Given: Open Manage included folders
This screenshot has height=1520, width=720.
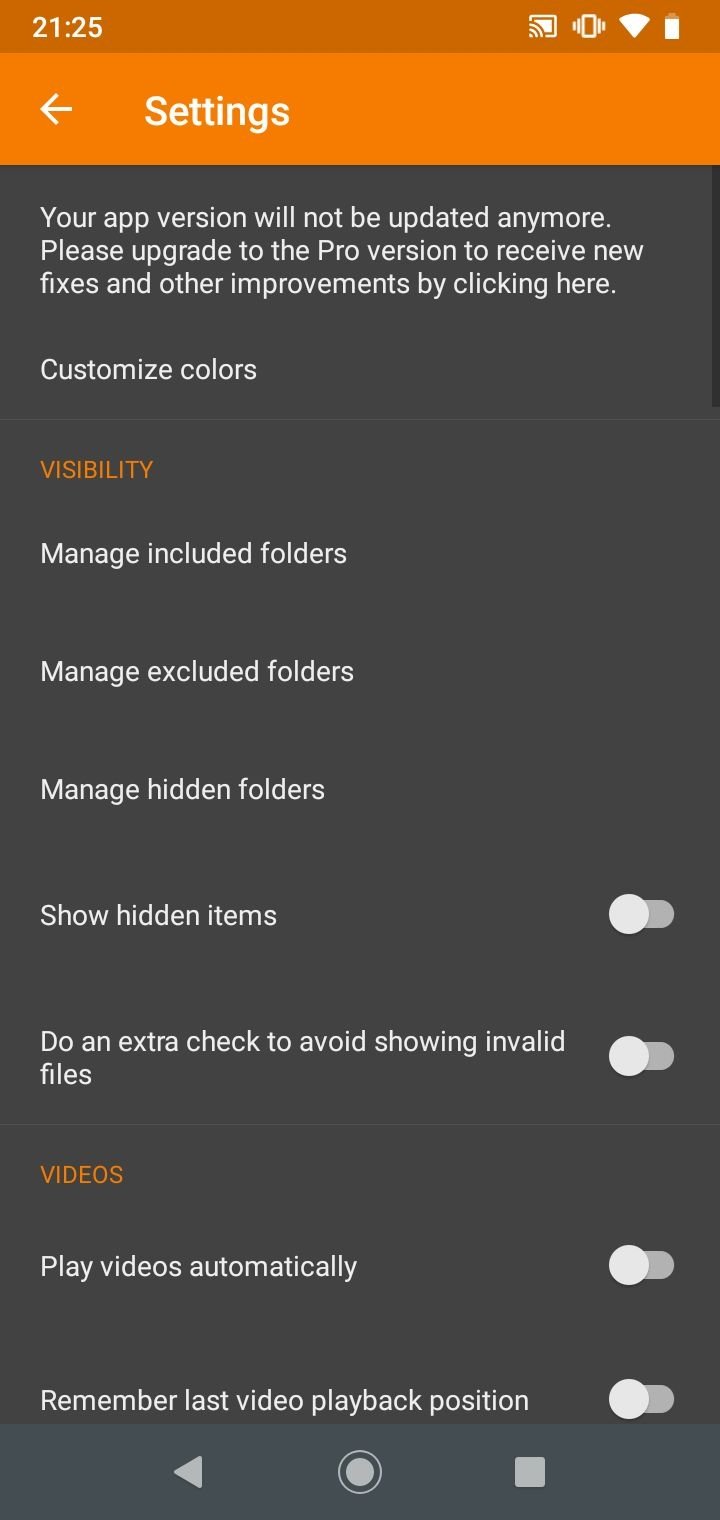Looking at the screenshot, I should [x=193, y=553].
